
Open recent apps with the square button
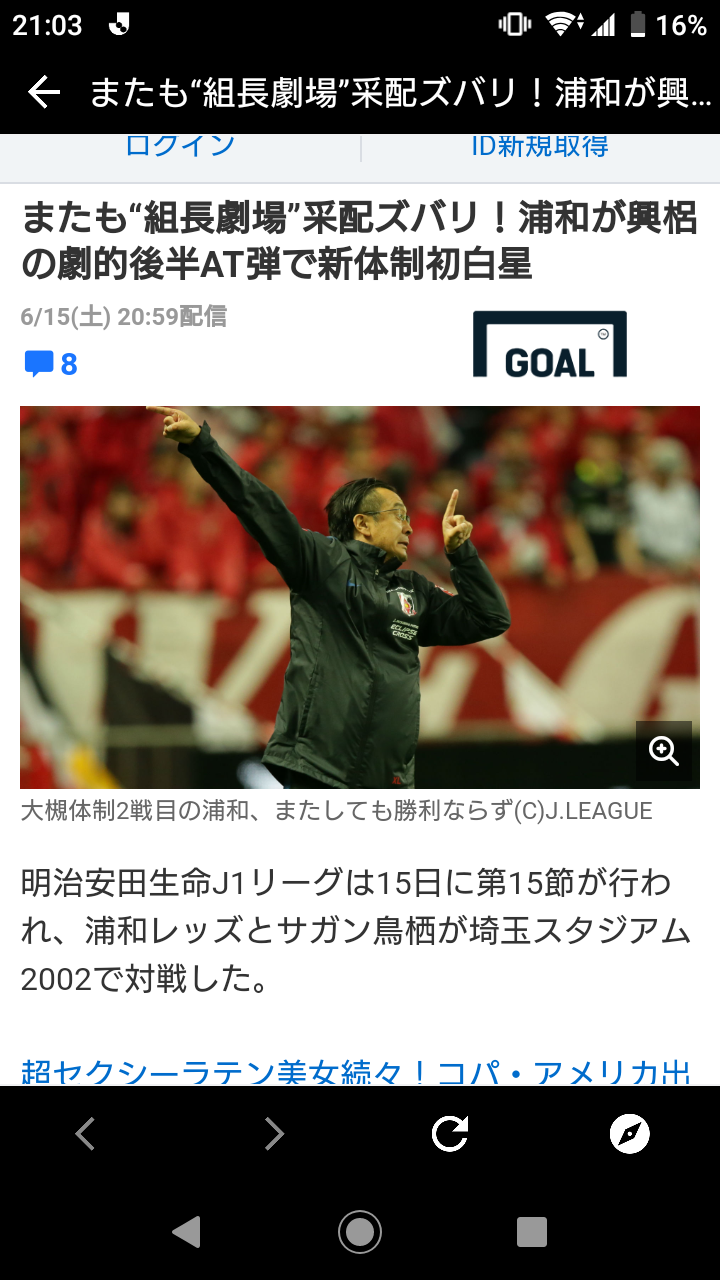pos(532,1231)
